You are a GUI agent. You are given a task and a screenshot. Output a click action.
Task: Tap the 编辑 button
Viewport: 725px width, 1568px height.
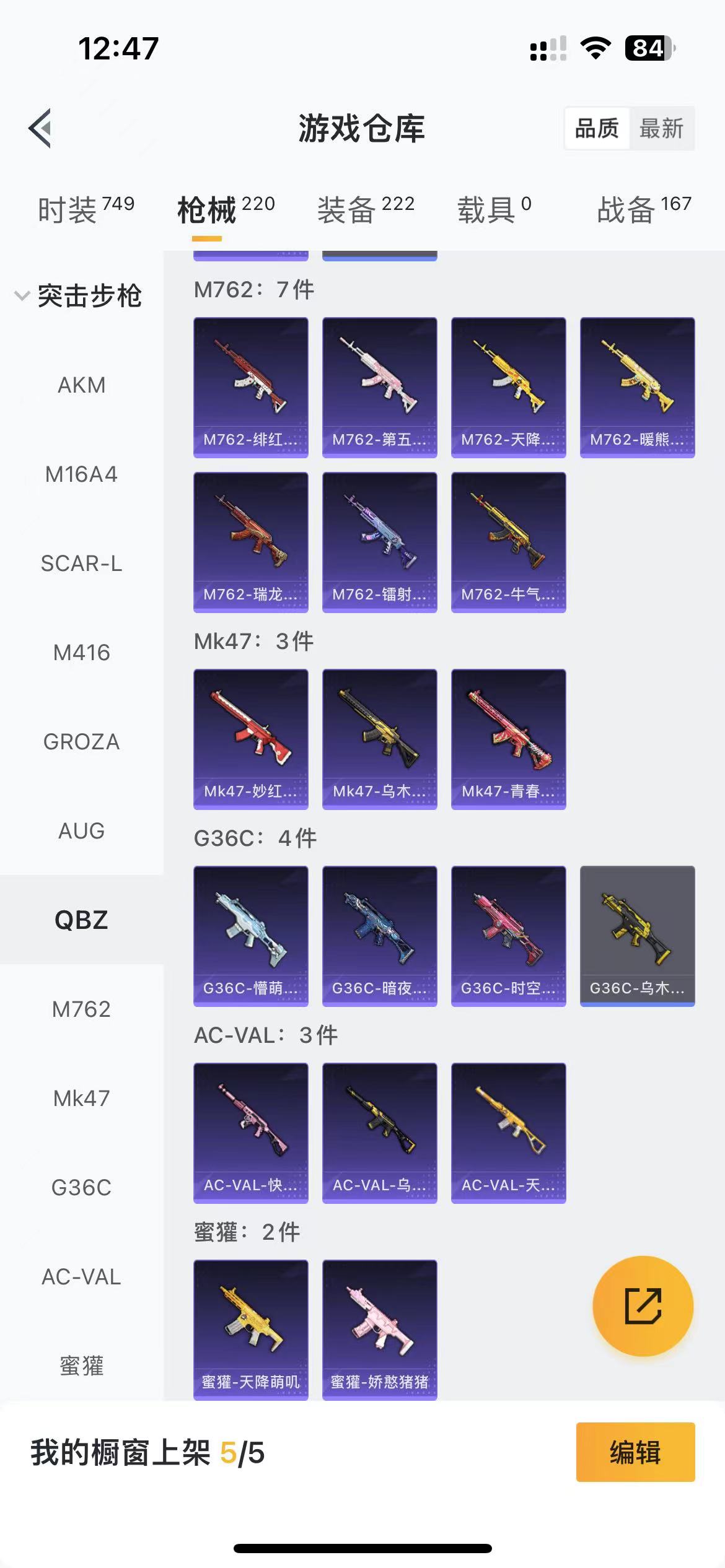(x=635, y=1452)
